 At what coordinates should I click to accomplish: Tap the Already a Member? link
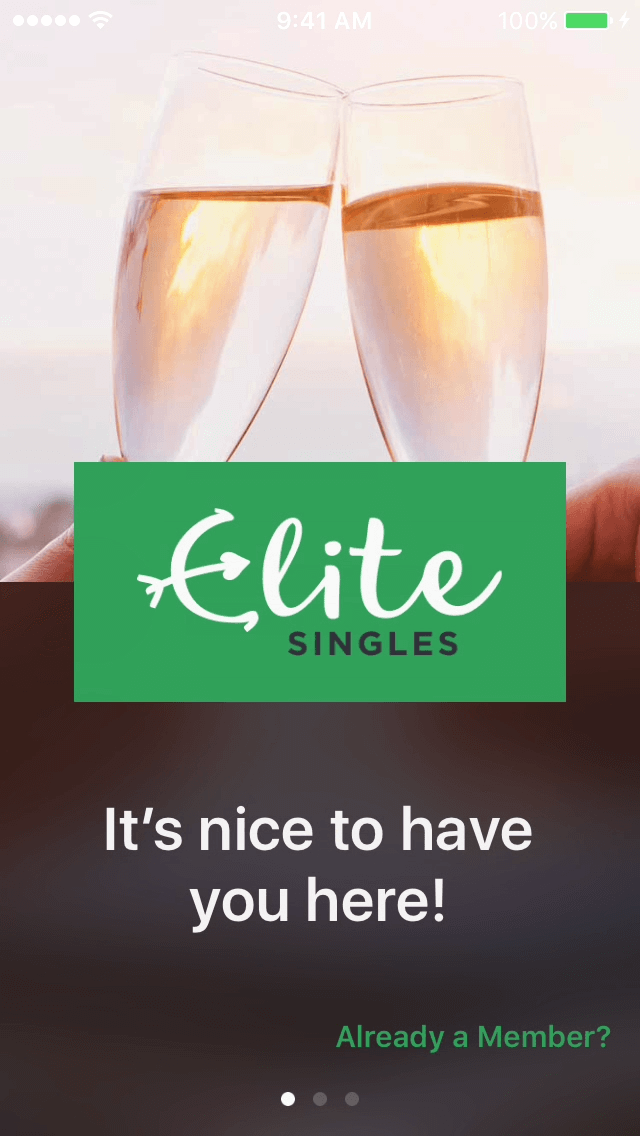[472, 1037]
